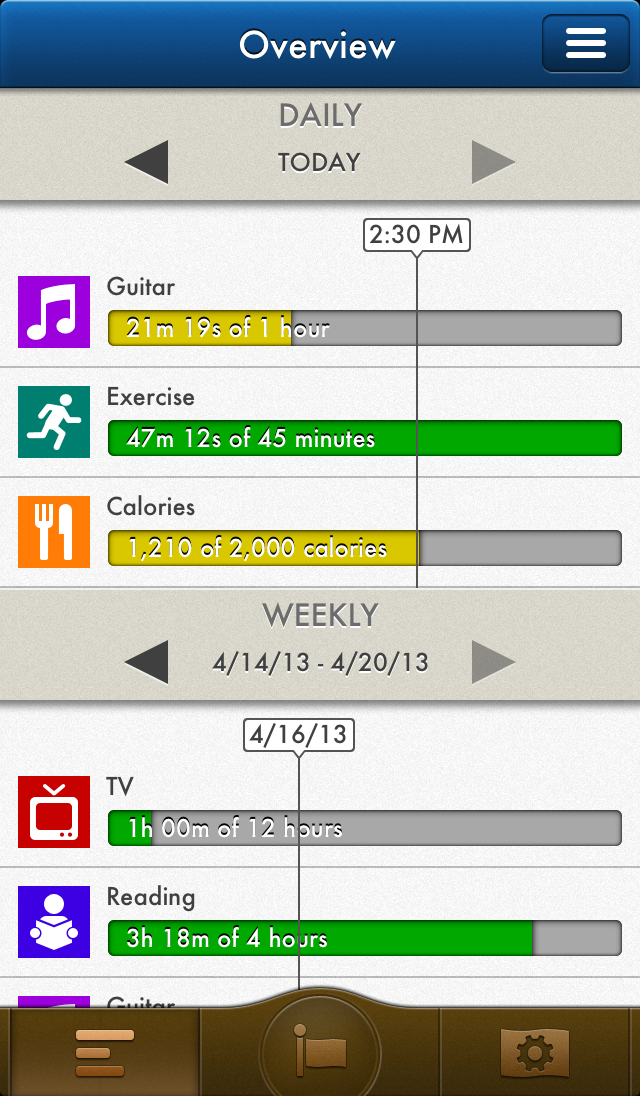Go to next day in Daily section
The width and height of the screenshot is (640, 1096).
pos(493,162)
